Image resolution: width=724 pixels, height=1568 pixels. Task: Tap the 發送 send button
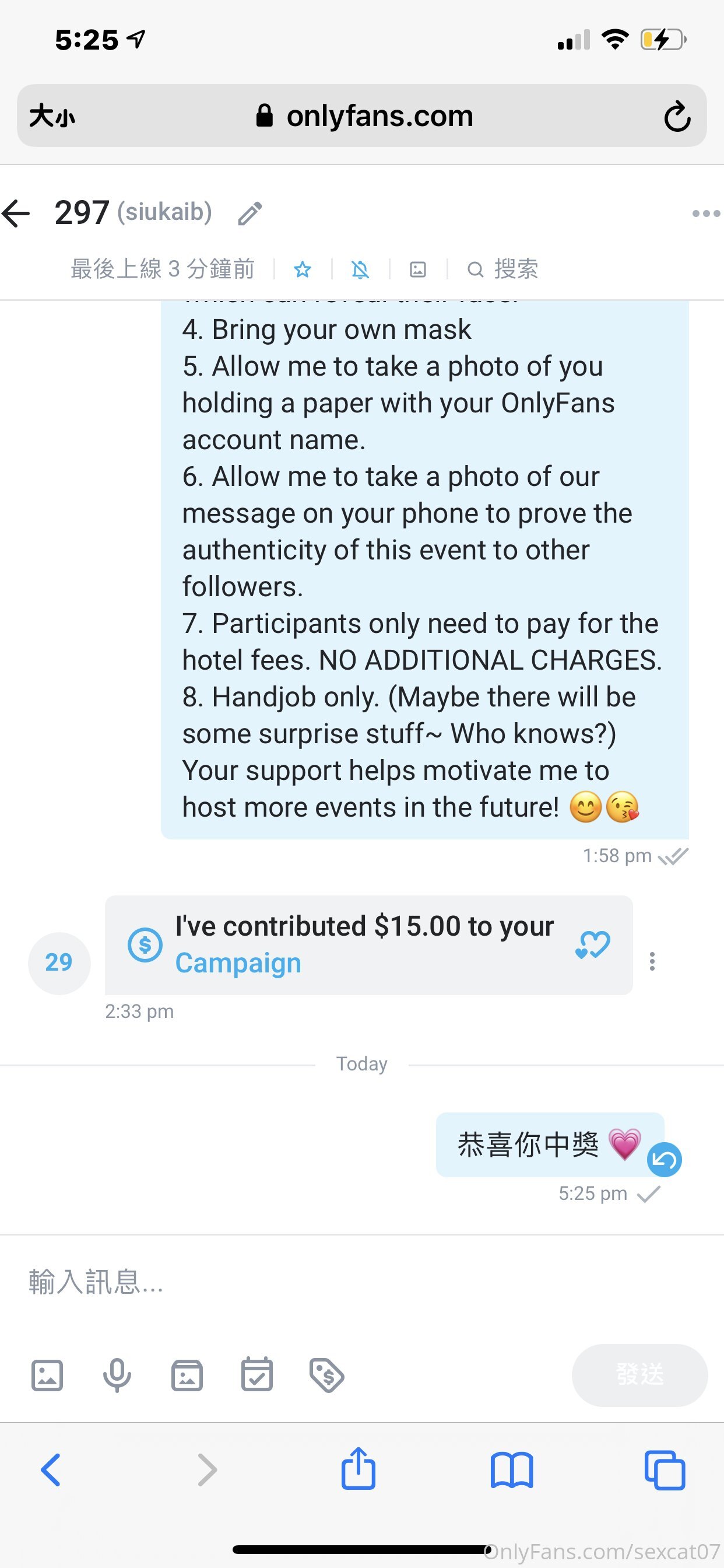coord(639,1375)
